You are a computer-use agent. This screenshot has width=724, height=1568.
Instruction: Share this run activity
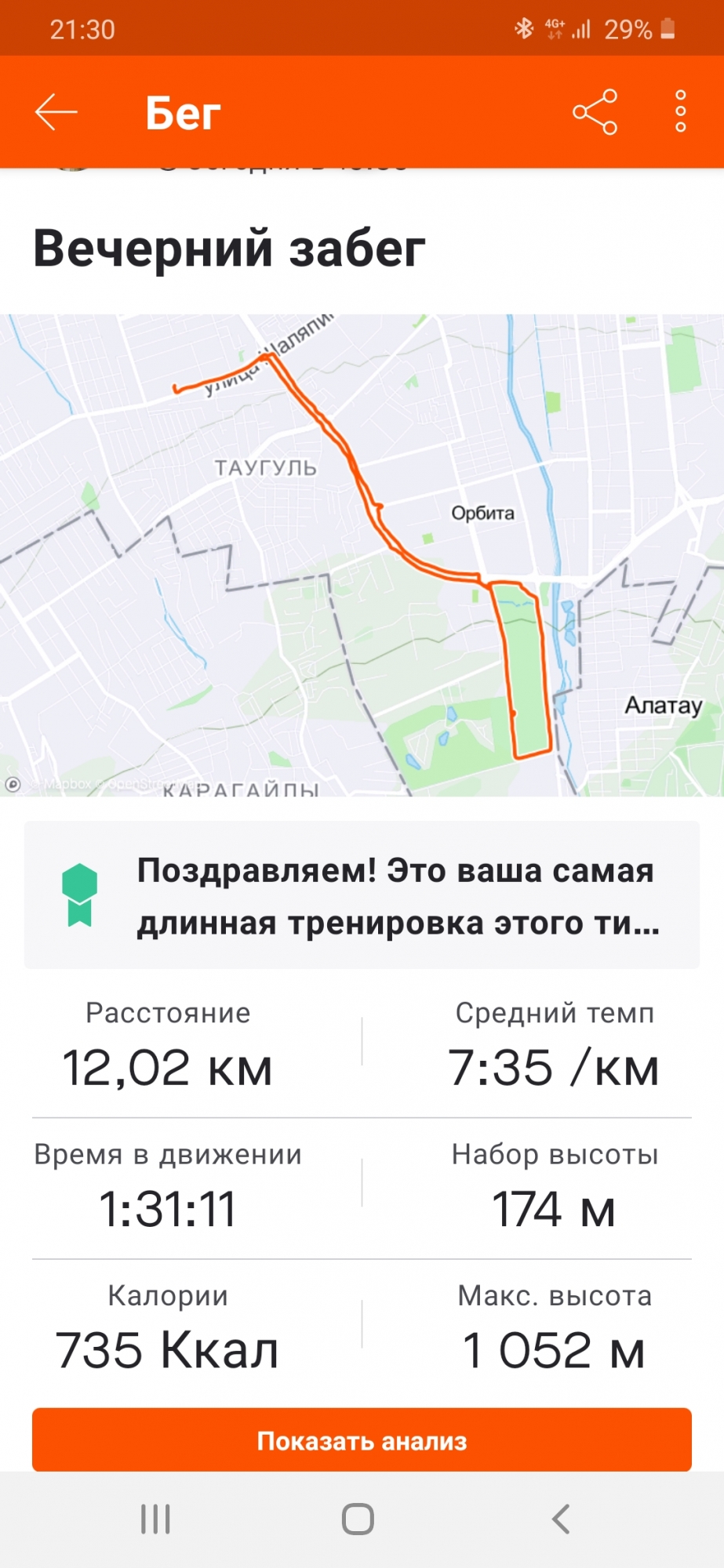595,112
